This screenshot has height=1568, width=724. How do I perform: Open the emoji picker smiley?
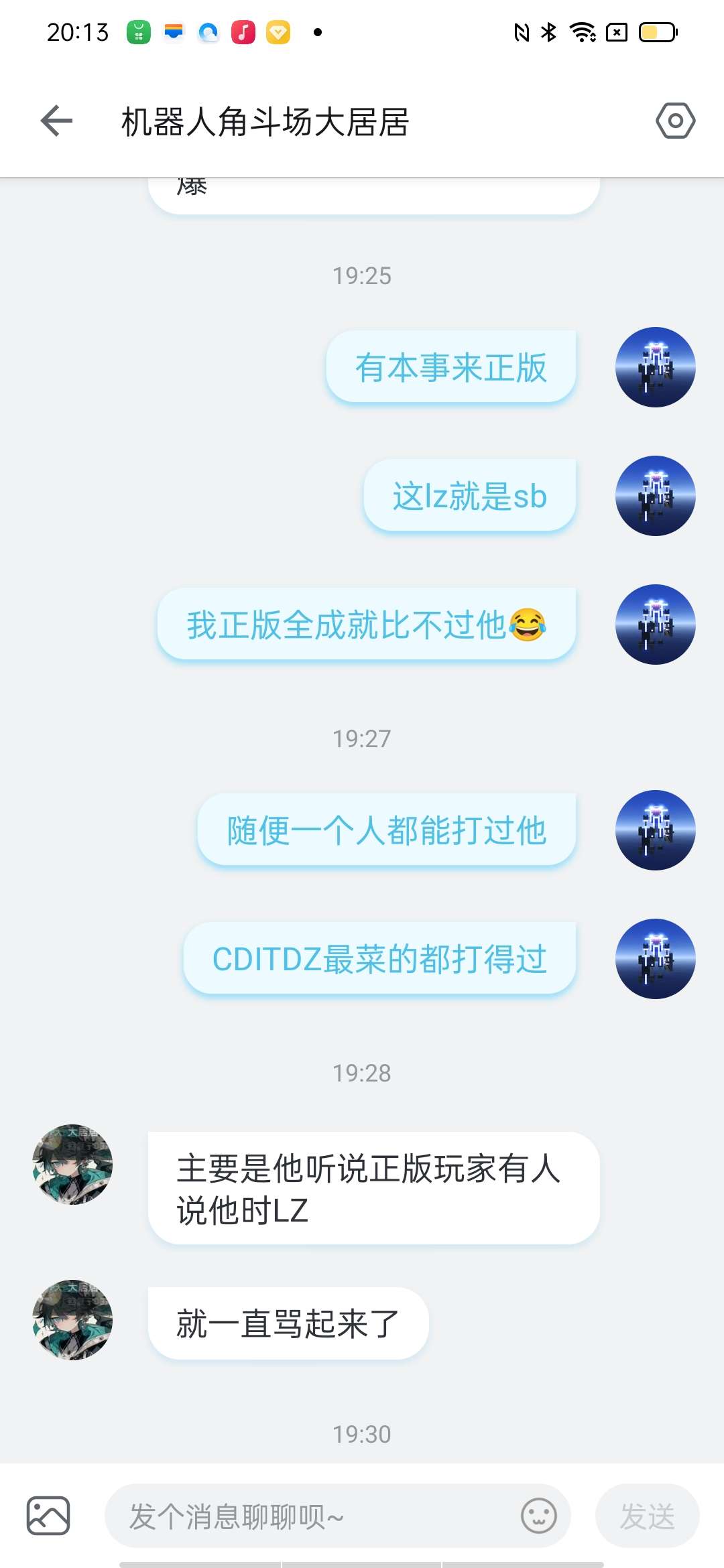point(538,1516)
